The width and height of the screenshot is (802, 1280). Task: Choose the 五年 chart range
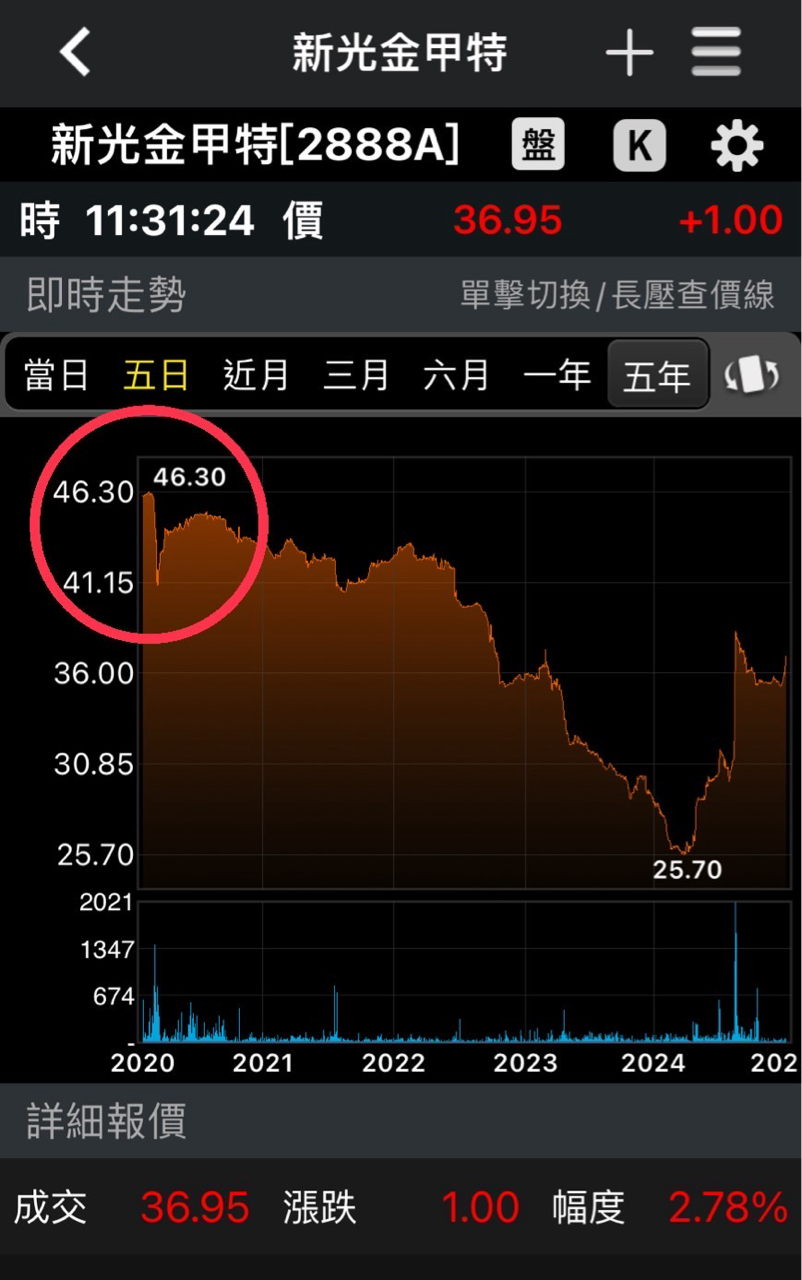(x=657, y=376)
